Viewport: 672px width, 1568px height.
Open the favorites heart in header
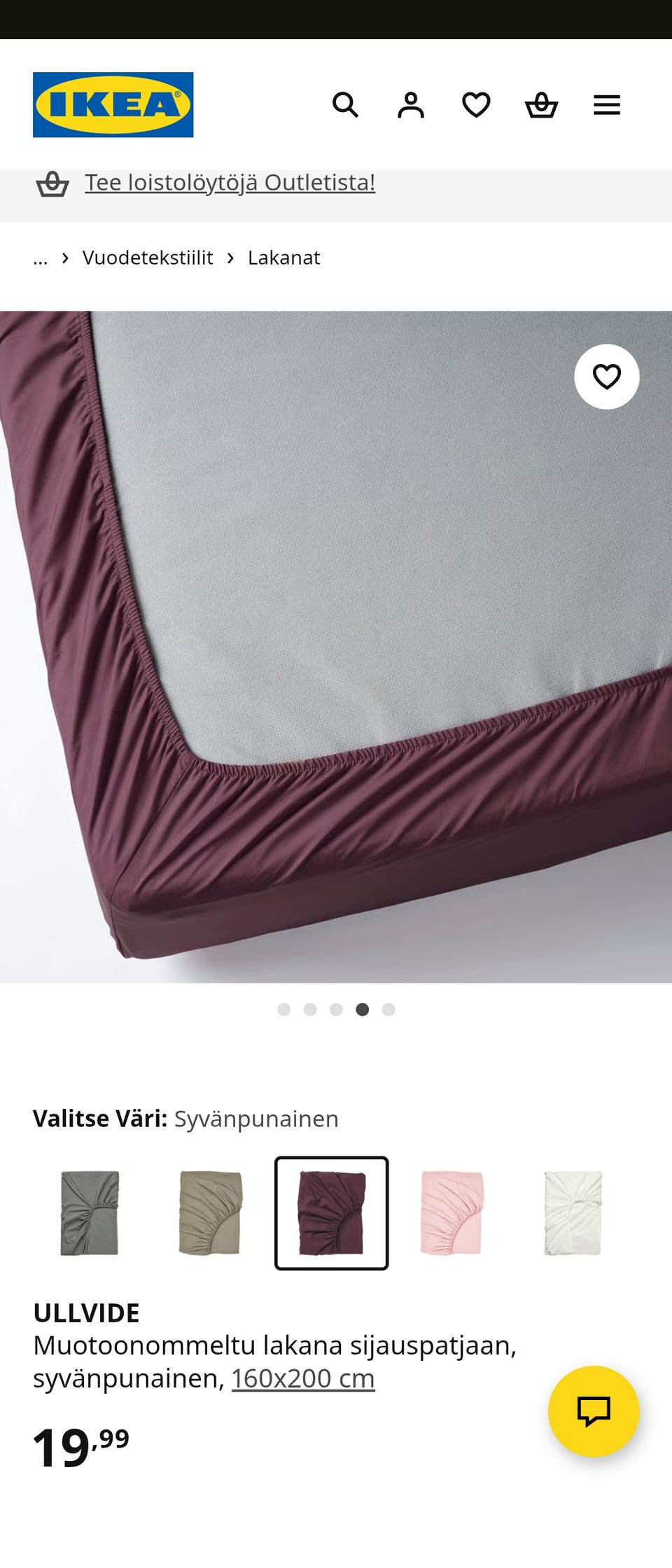pos(476,105)
